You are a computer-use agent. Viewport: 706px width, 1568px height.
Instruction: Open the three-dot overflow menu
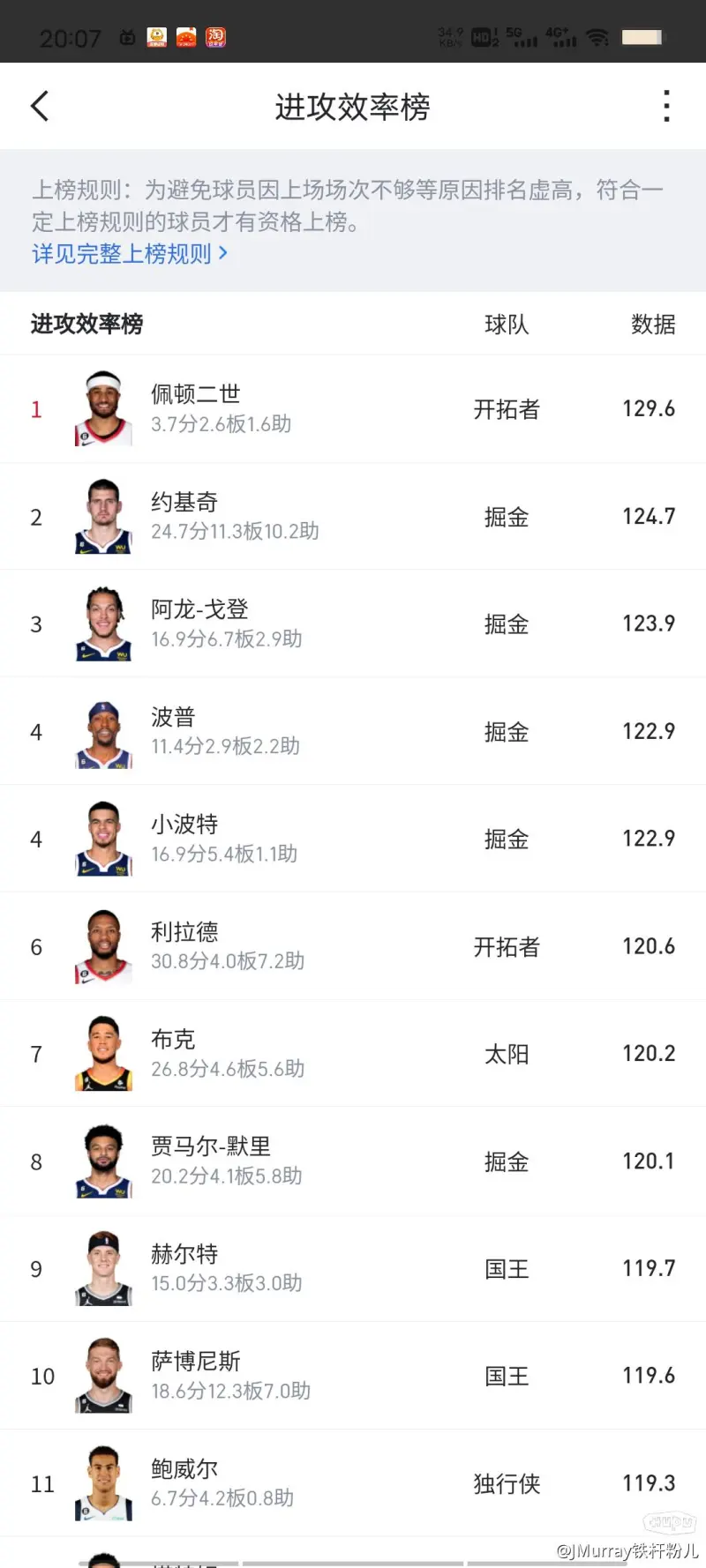(x=666, y=107)
